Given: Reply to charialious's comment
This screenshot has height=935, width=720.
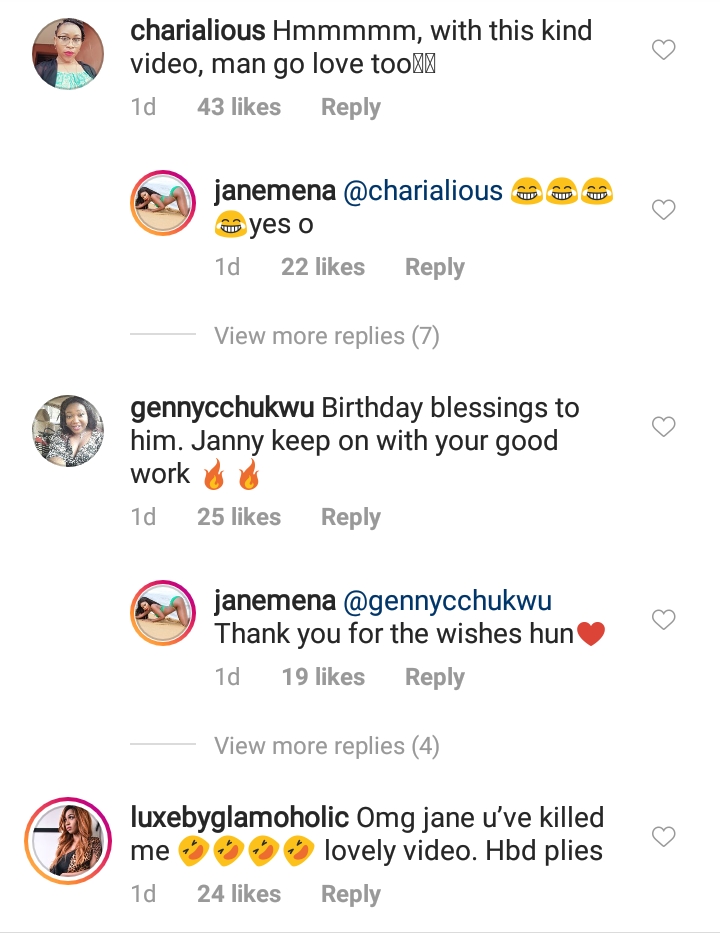Looking at the screenshot, I should pos(350,107).
